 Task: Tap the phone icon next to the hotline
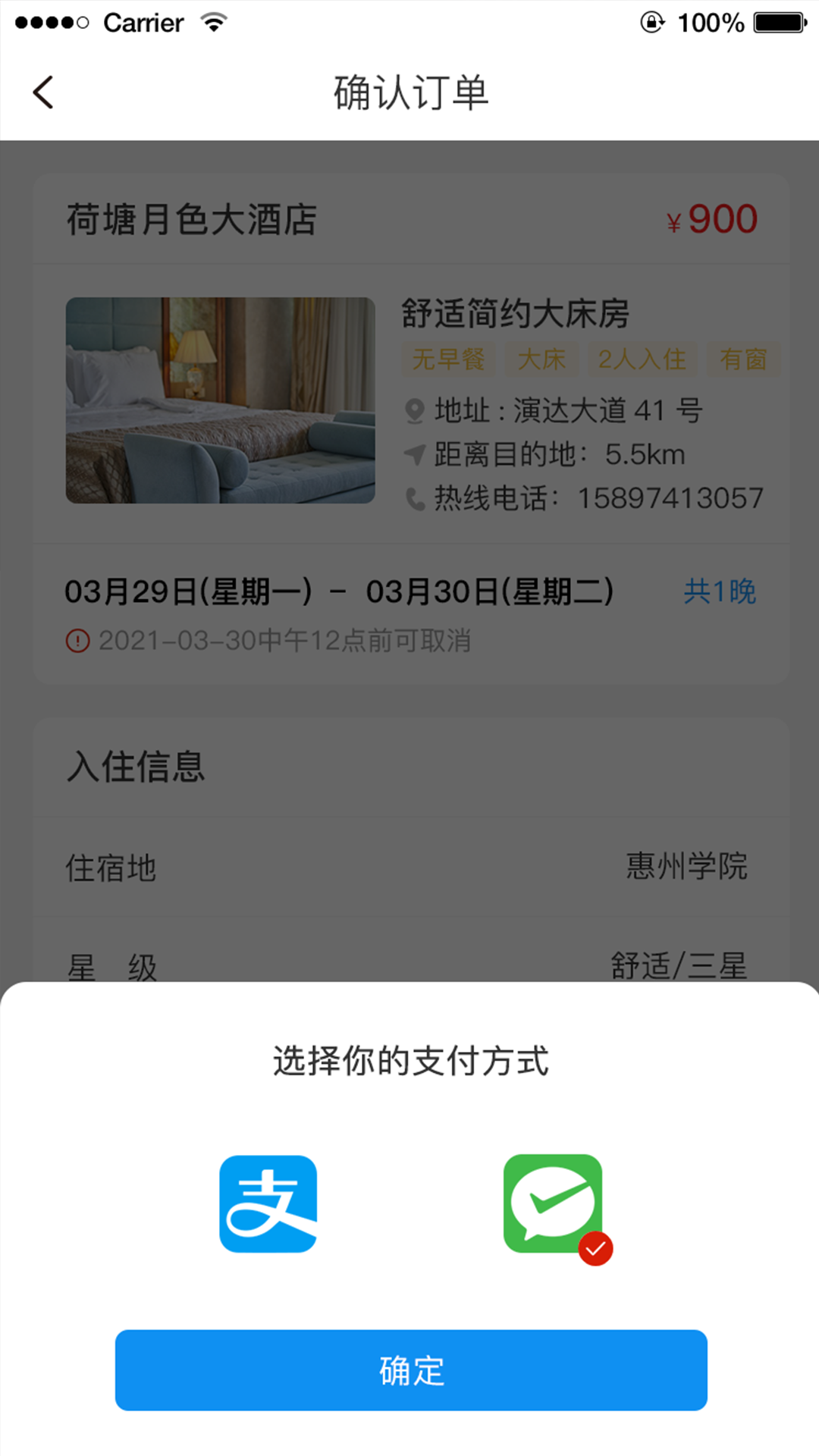(413, 498)
